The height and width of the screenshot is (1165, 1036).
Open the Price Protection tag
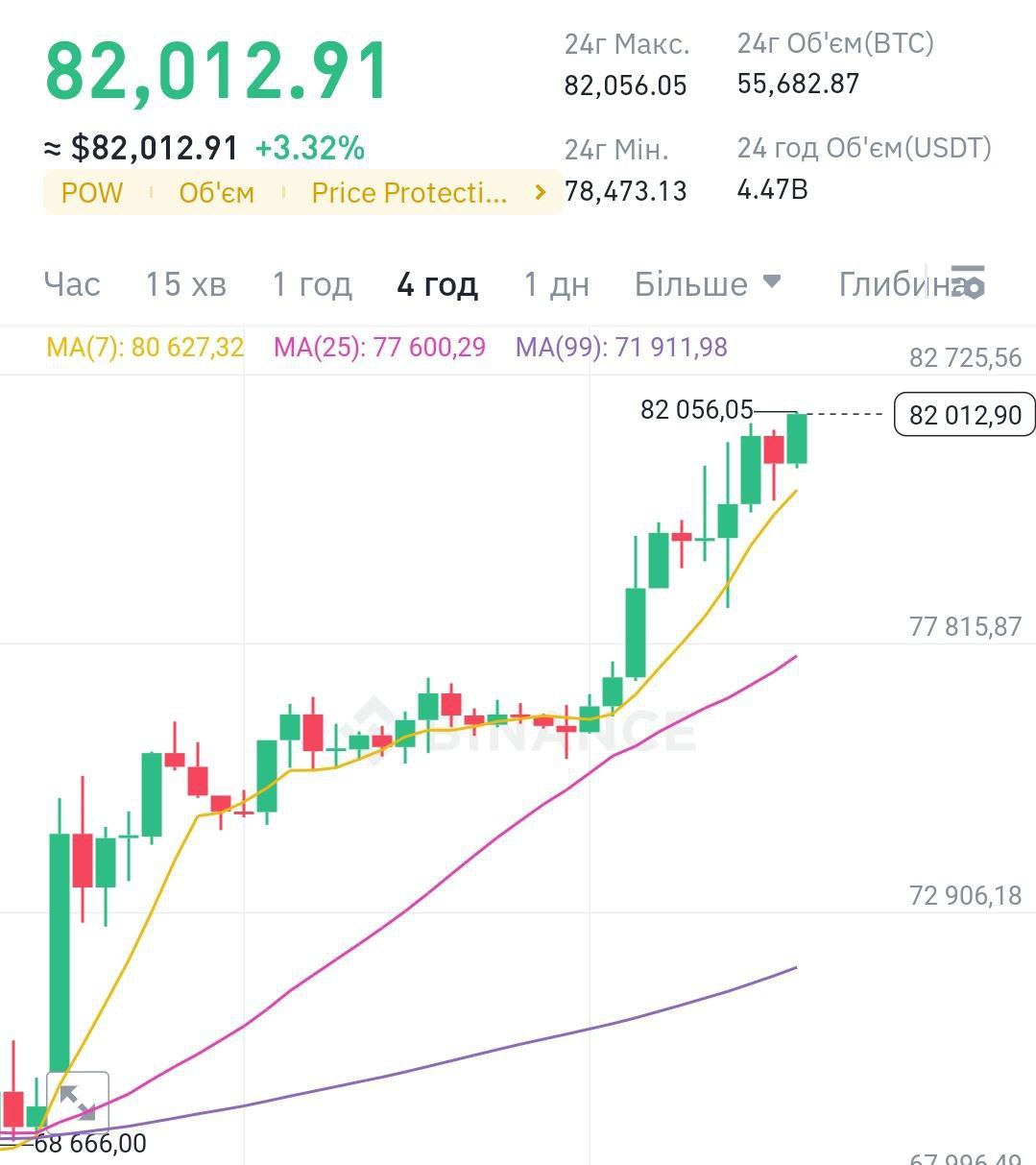(409, 193)
